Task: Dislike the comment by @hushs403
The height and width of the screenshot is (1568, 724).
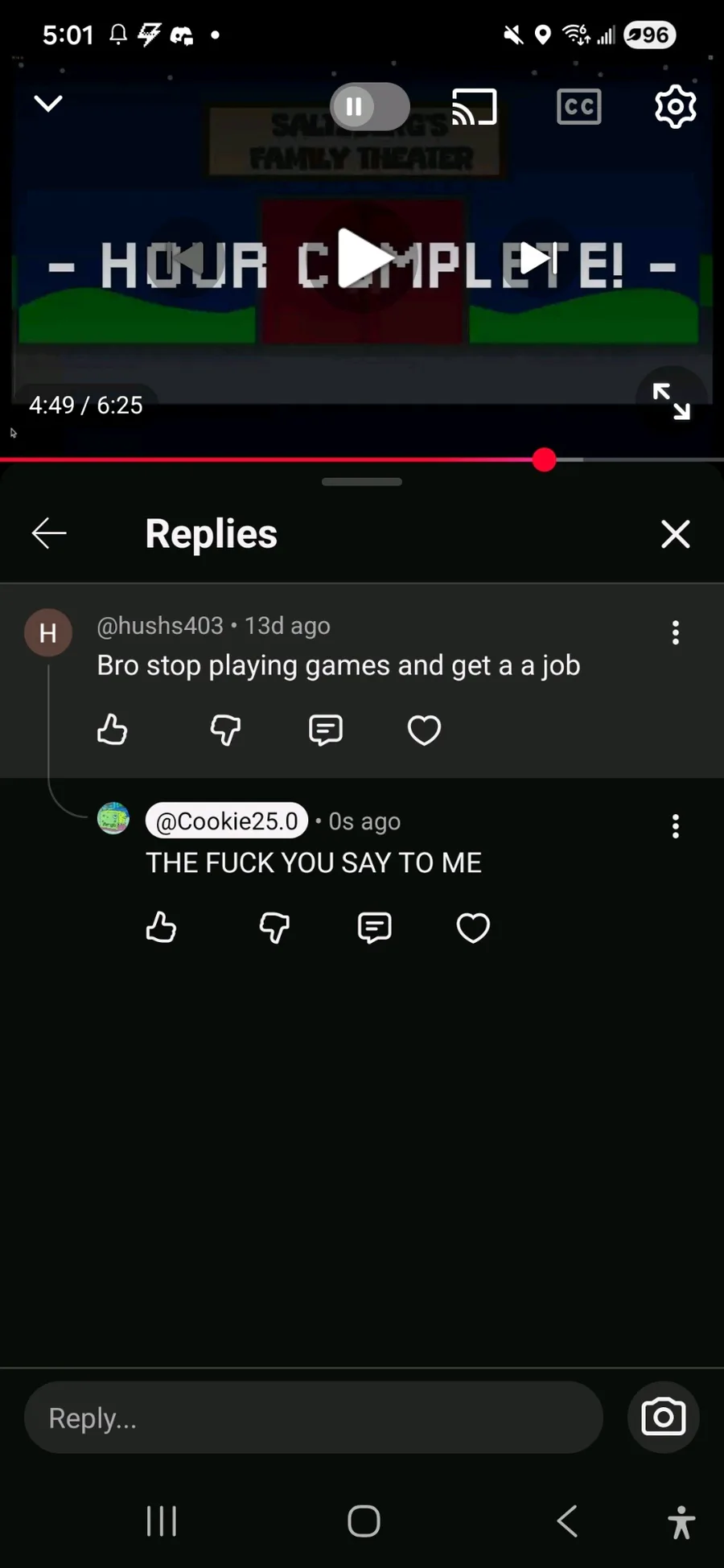Action: [225, 730]
